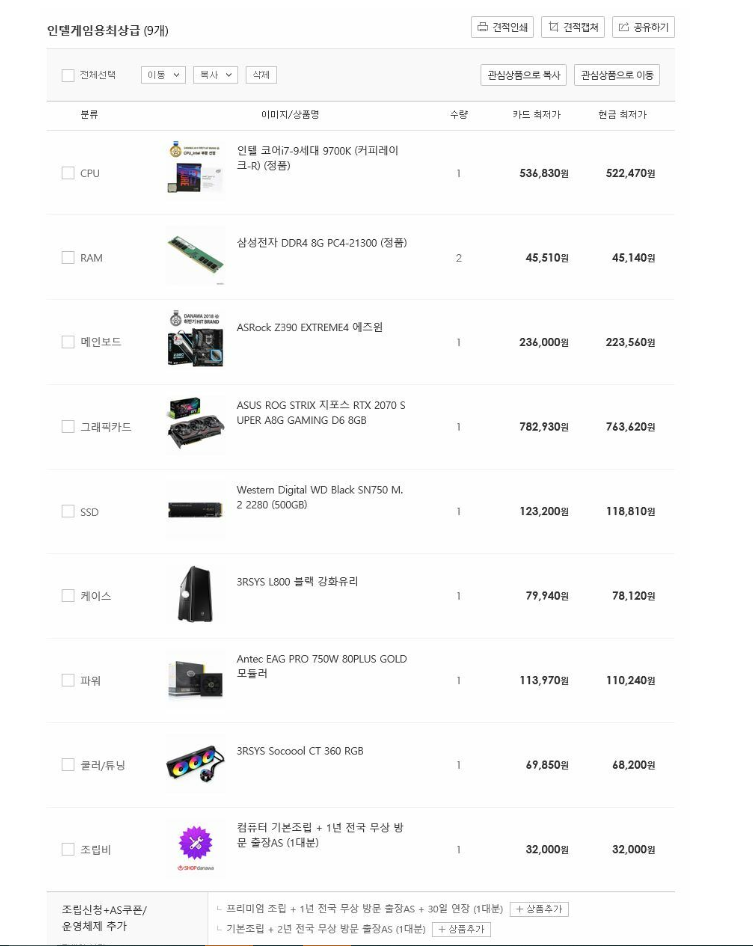Open the WD Black SN750 product image
This screenshot has width=753, height=946.
[x=195, y=510]
